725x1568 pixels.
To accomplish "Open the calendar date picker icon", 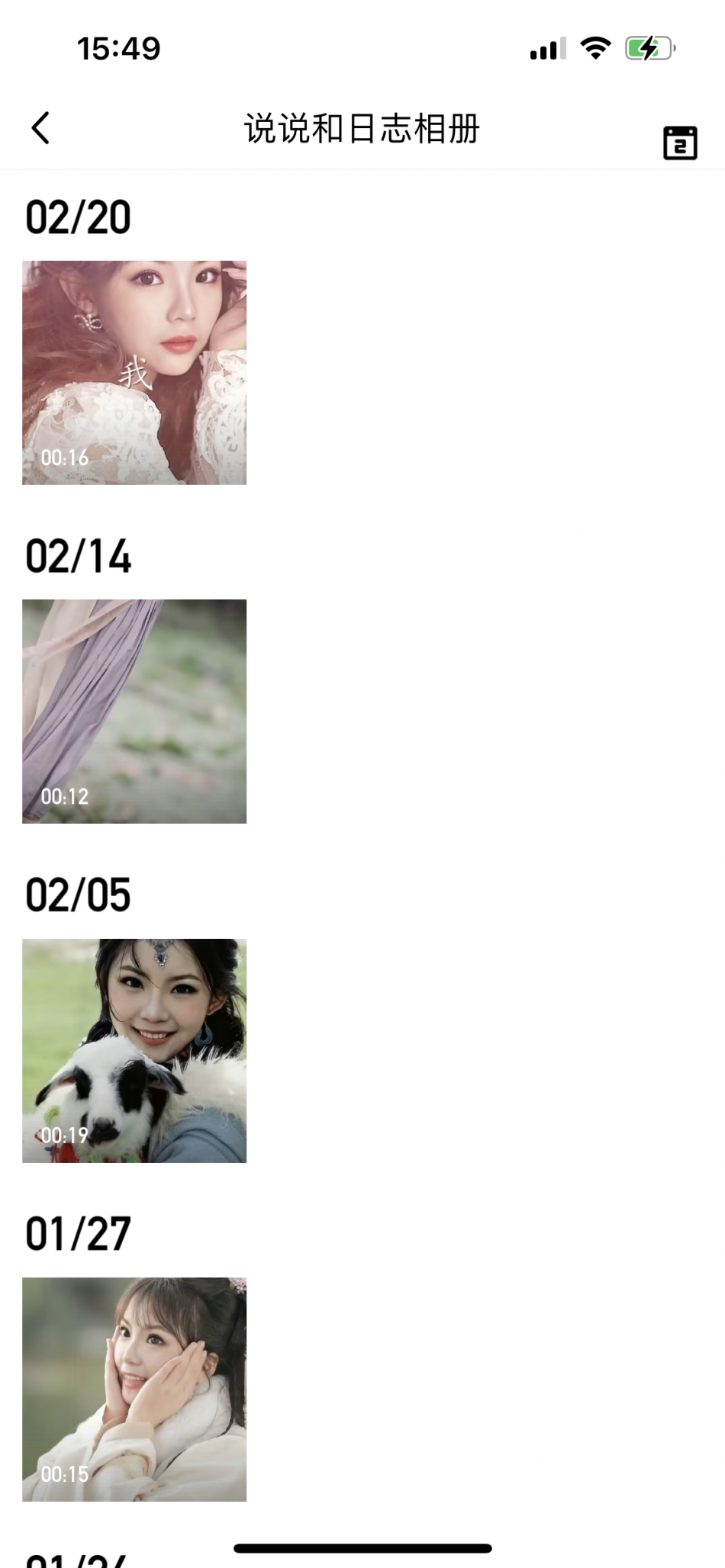I will coord(680,143).
